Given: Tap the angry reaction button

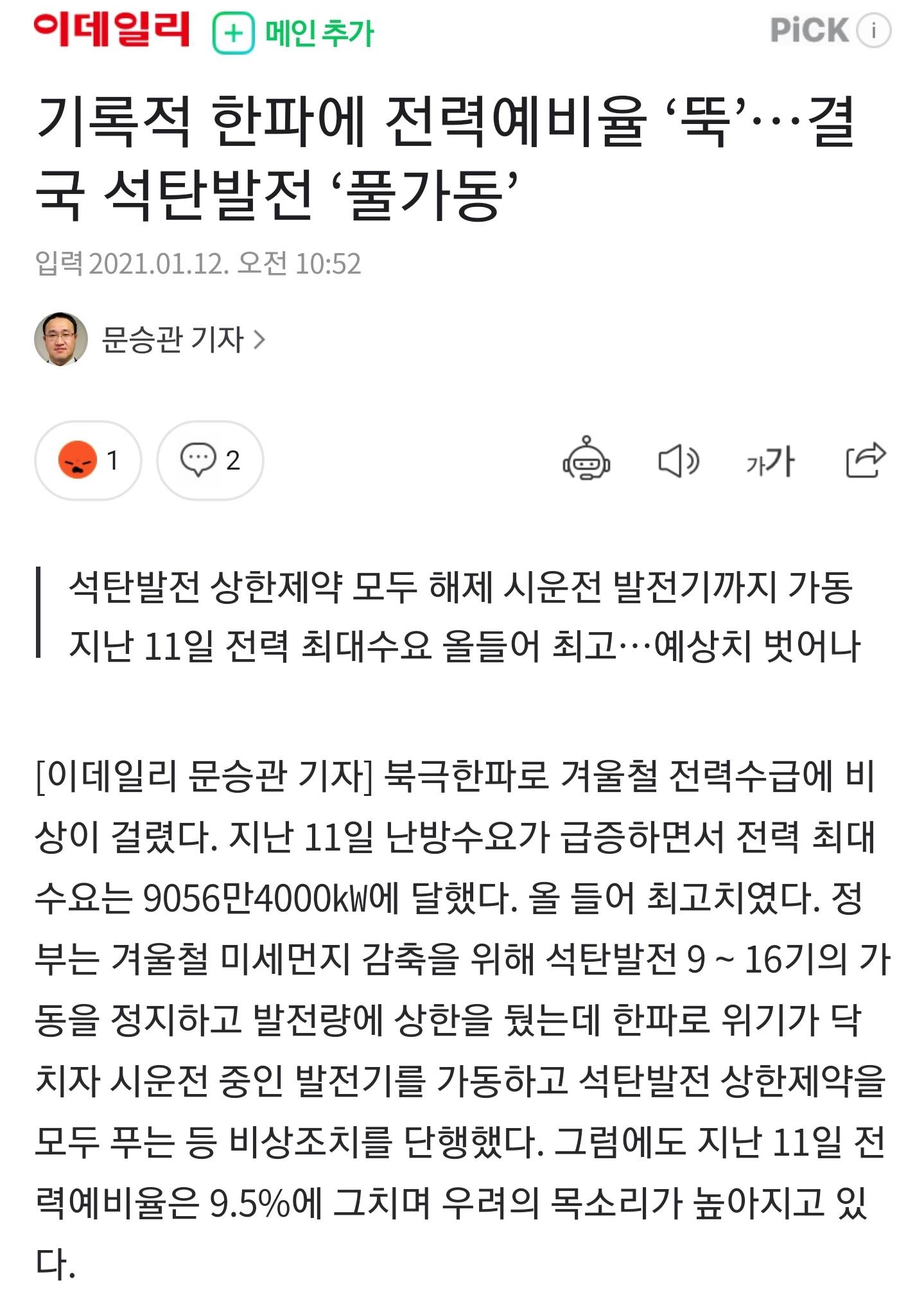Looking at the screenshot, I should [x=88, y=460].
